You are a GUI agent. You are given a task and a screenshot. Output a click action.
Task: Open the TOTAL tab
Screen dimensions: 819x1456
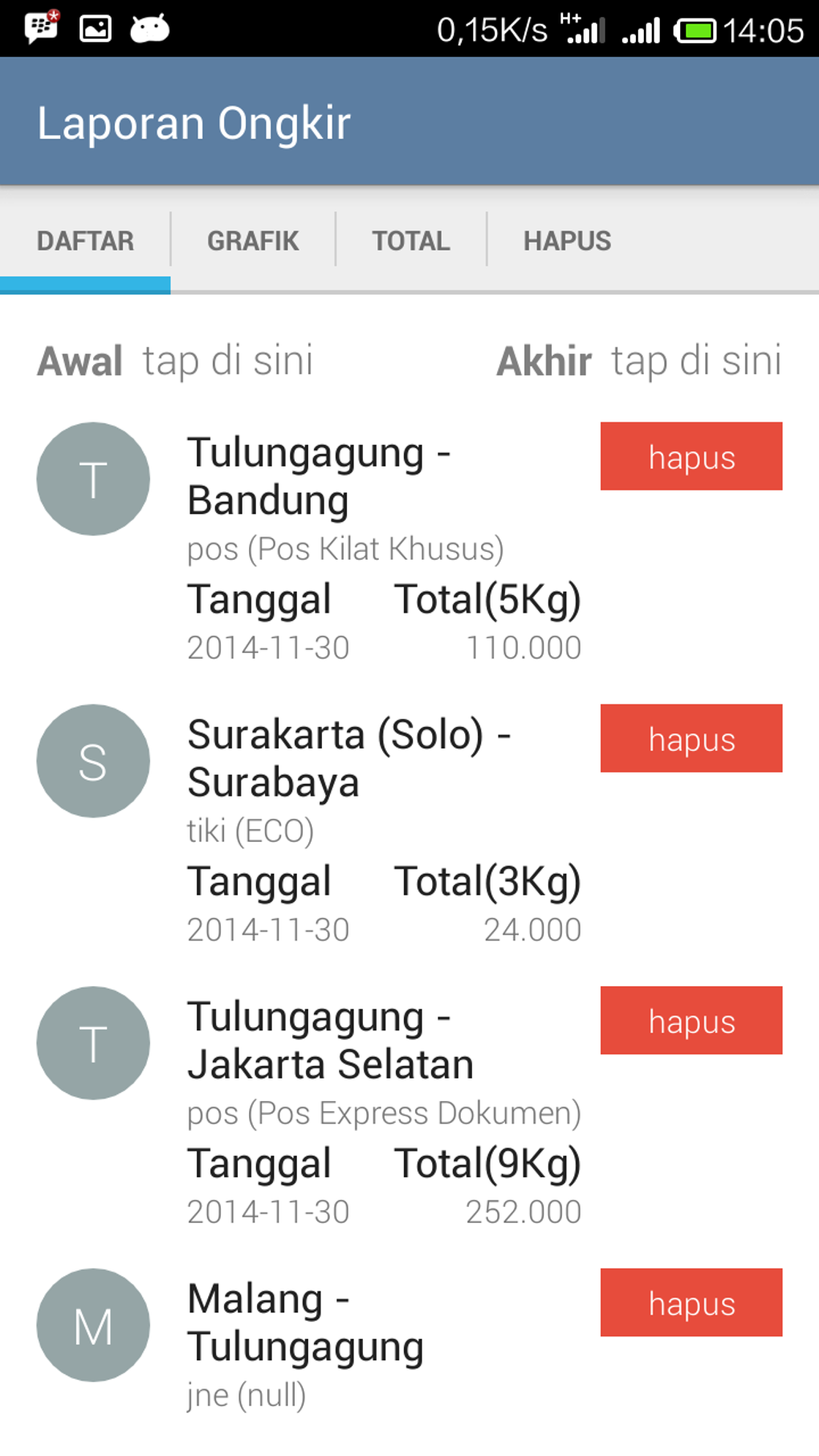(410, 241)
